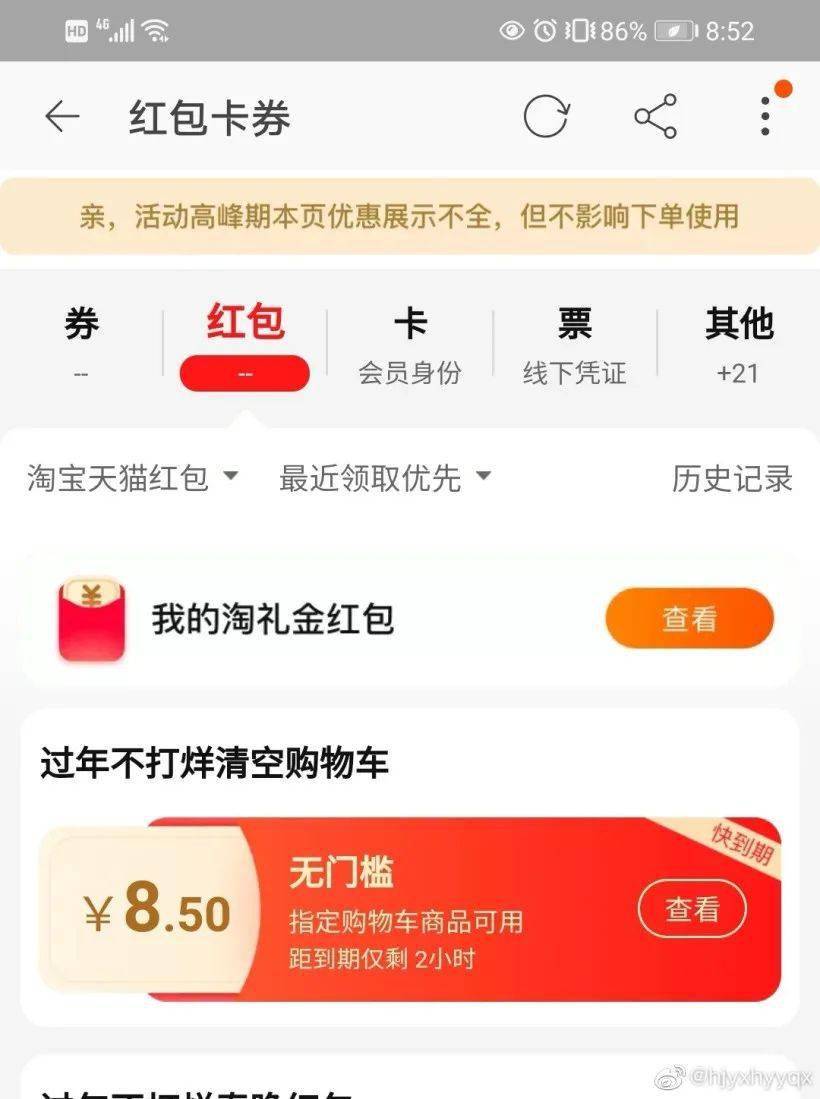
Task: Expand the 最近领取优先 sort dropdown
Action: (x=385, y=478)
